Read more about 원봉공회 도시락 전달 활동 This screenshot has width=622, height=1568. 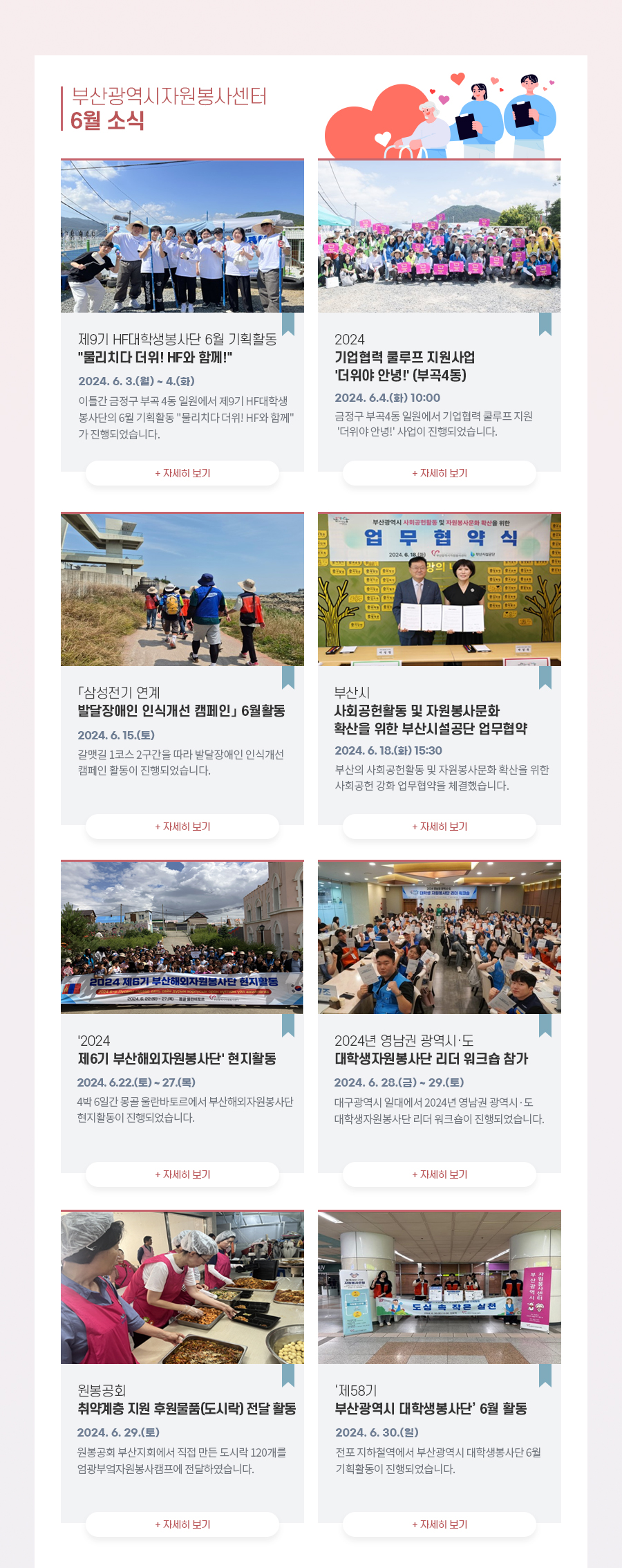coord(182,1524)
